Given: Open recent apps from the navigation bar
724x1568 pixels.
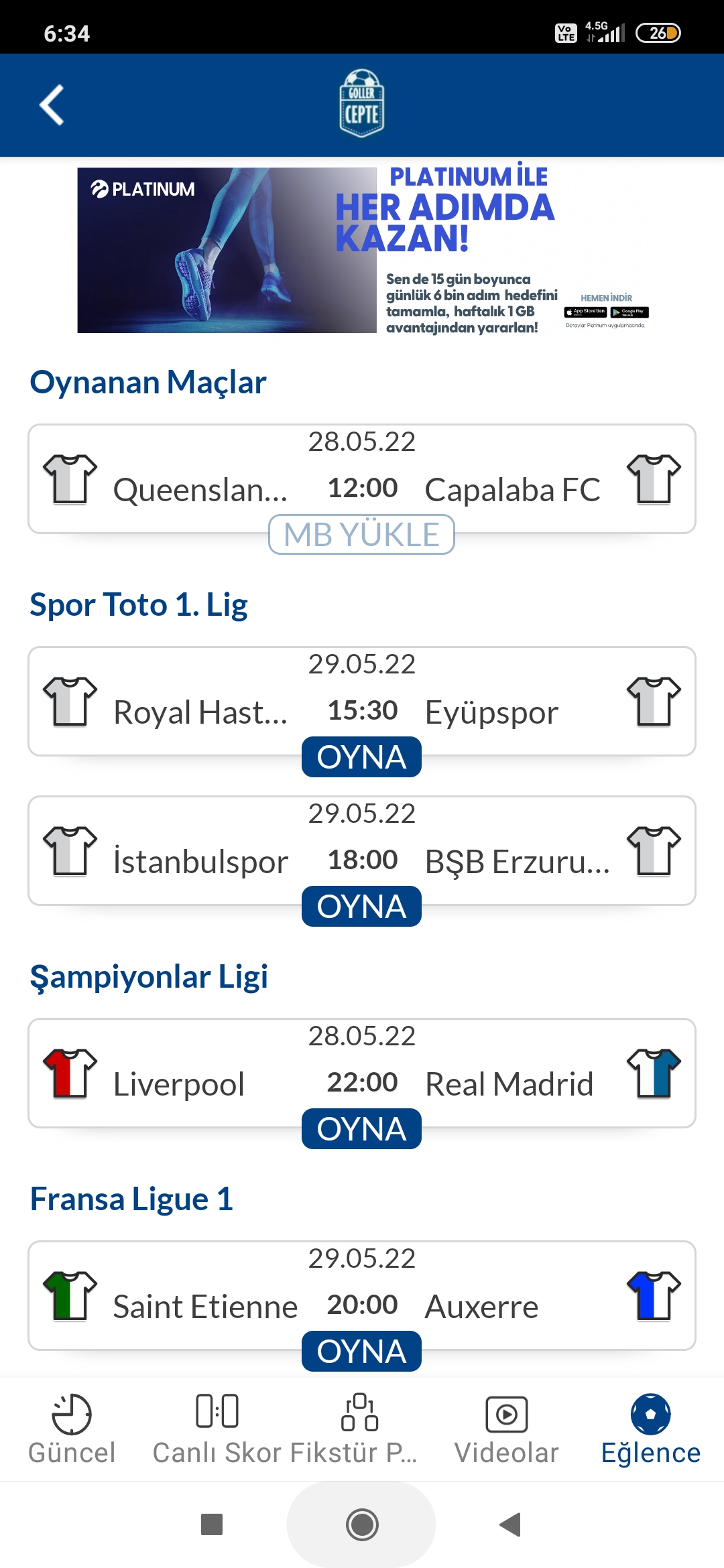Looking at the screenshot, I should (x=212, y=1524).
